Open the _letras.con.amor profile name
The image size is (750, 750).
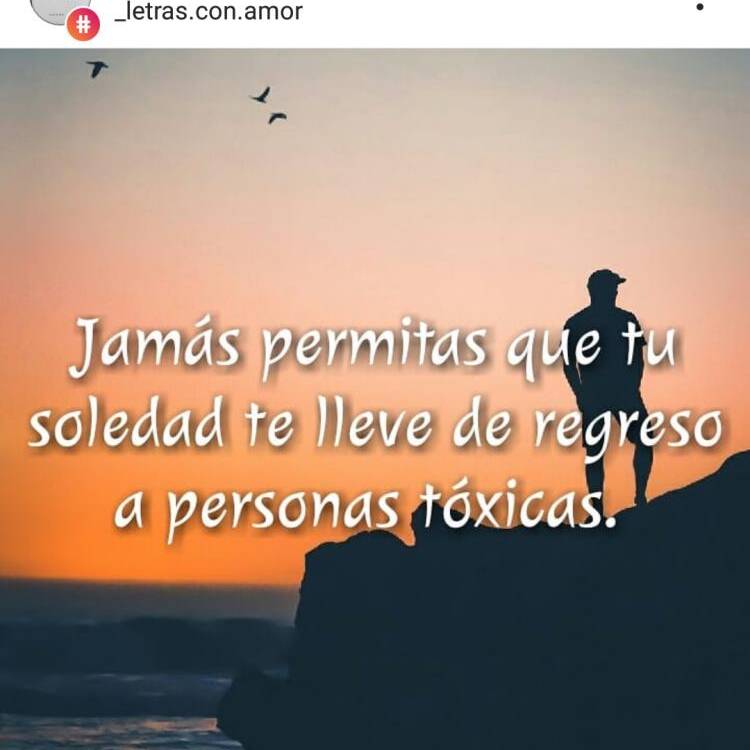209,13
